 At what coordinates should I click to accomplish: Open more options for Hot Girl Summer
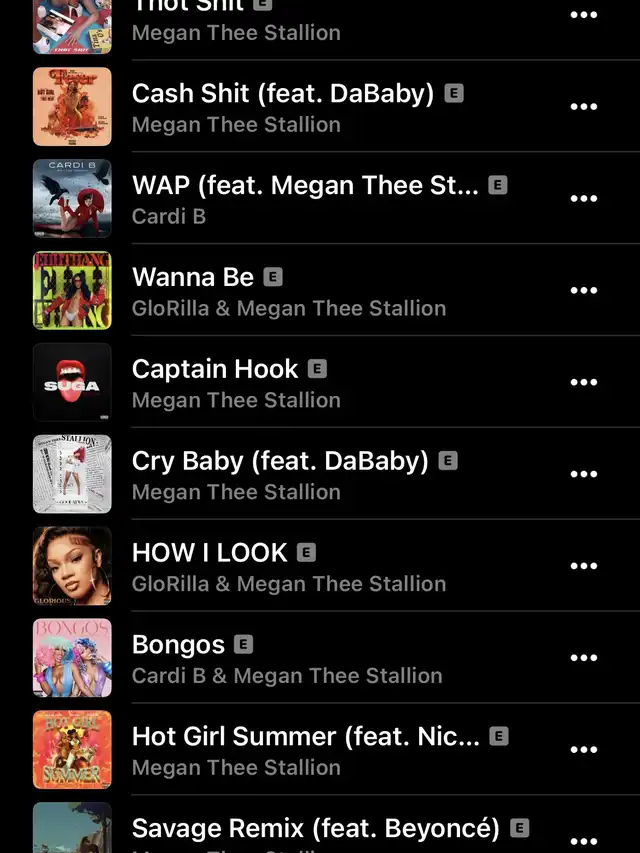(x=583, y=750)
